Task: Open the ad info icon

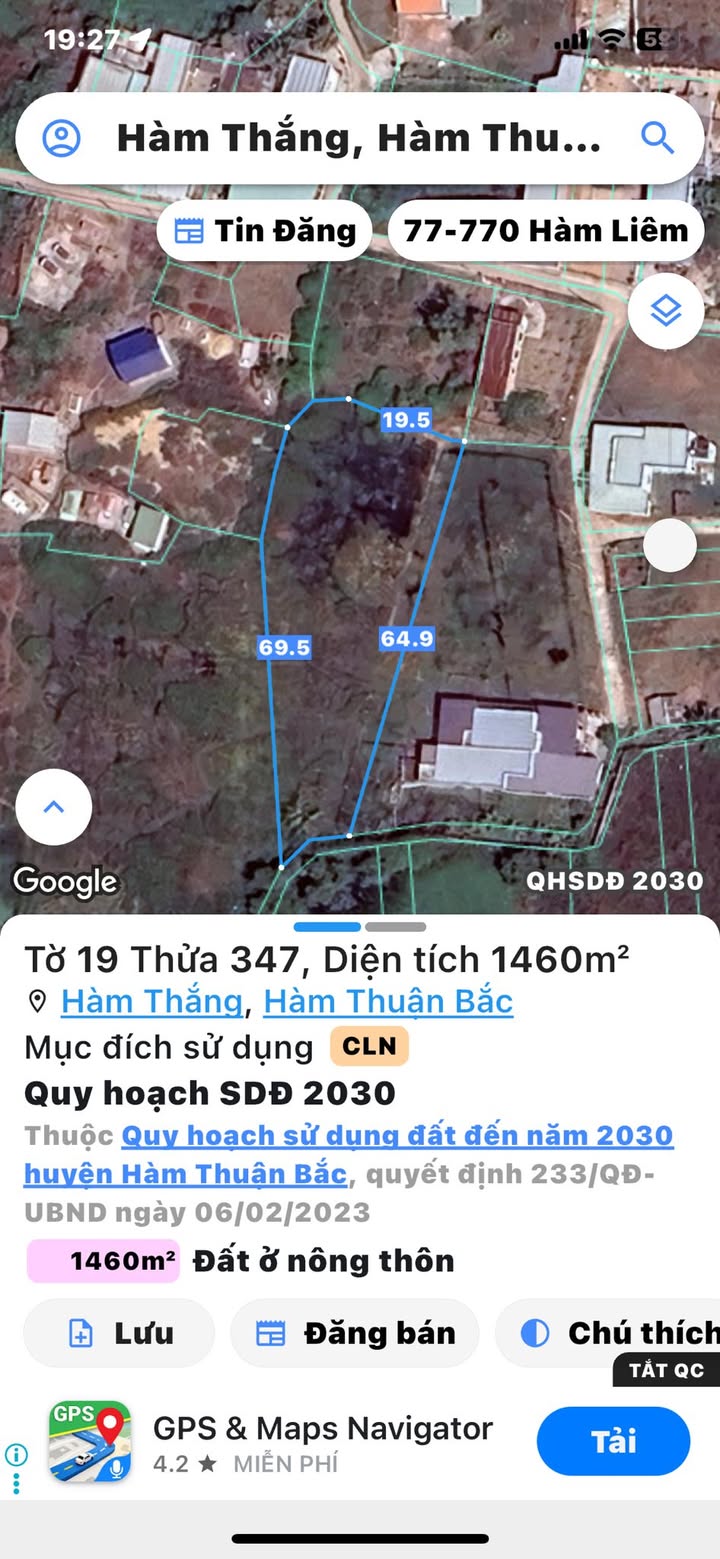Action: tap(16, 1455)
